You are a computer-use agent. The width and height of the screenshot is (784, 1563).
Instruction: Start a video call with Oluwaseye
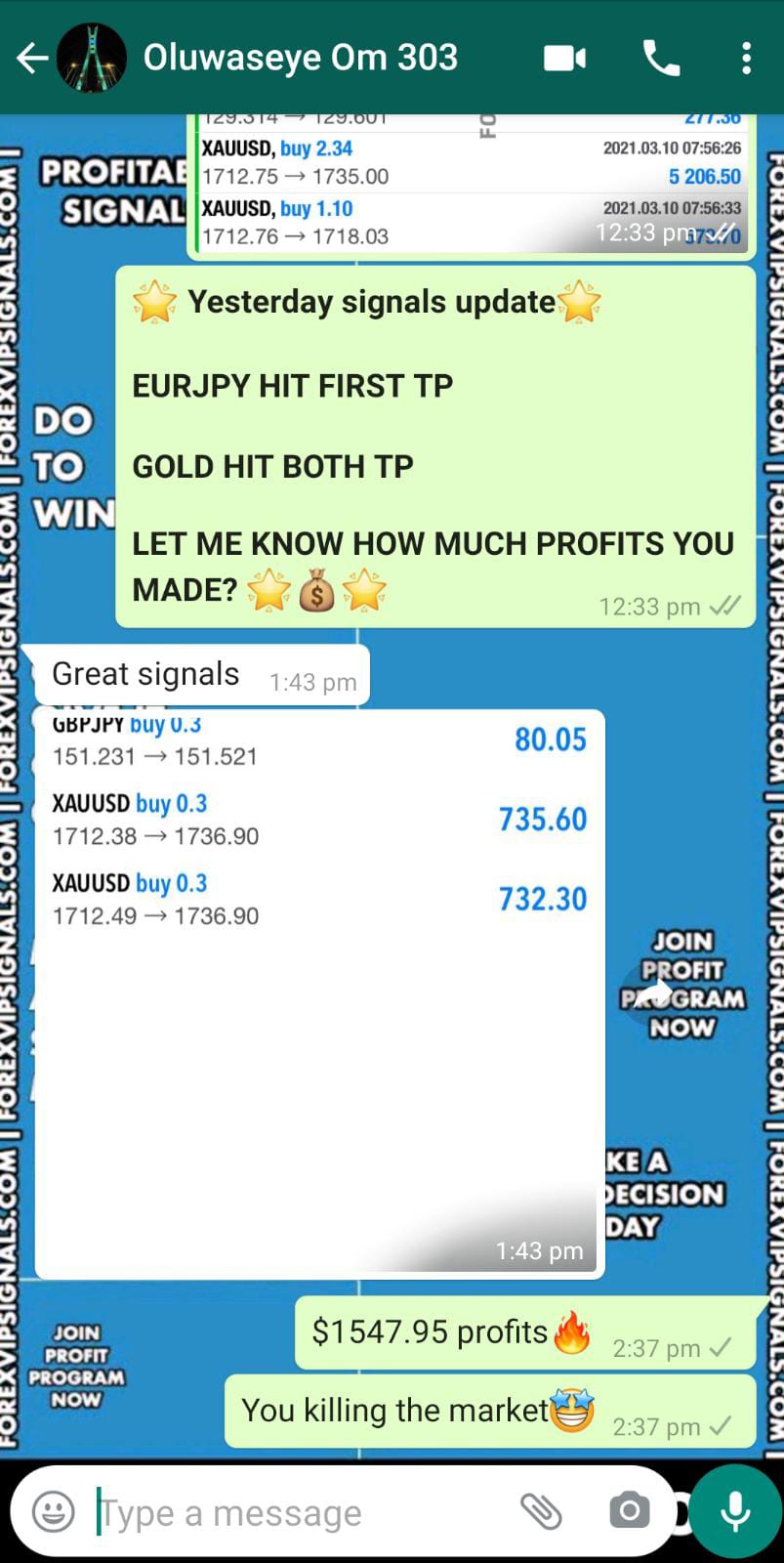(564, 59)
